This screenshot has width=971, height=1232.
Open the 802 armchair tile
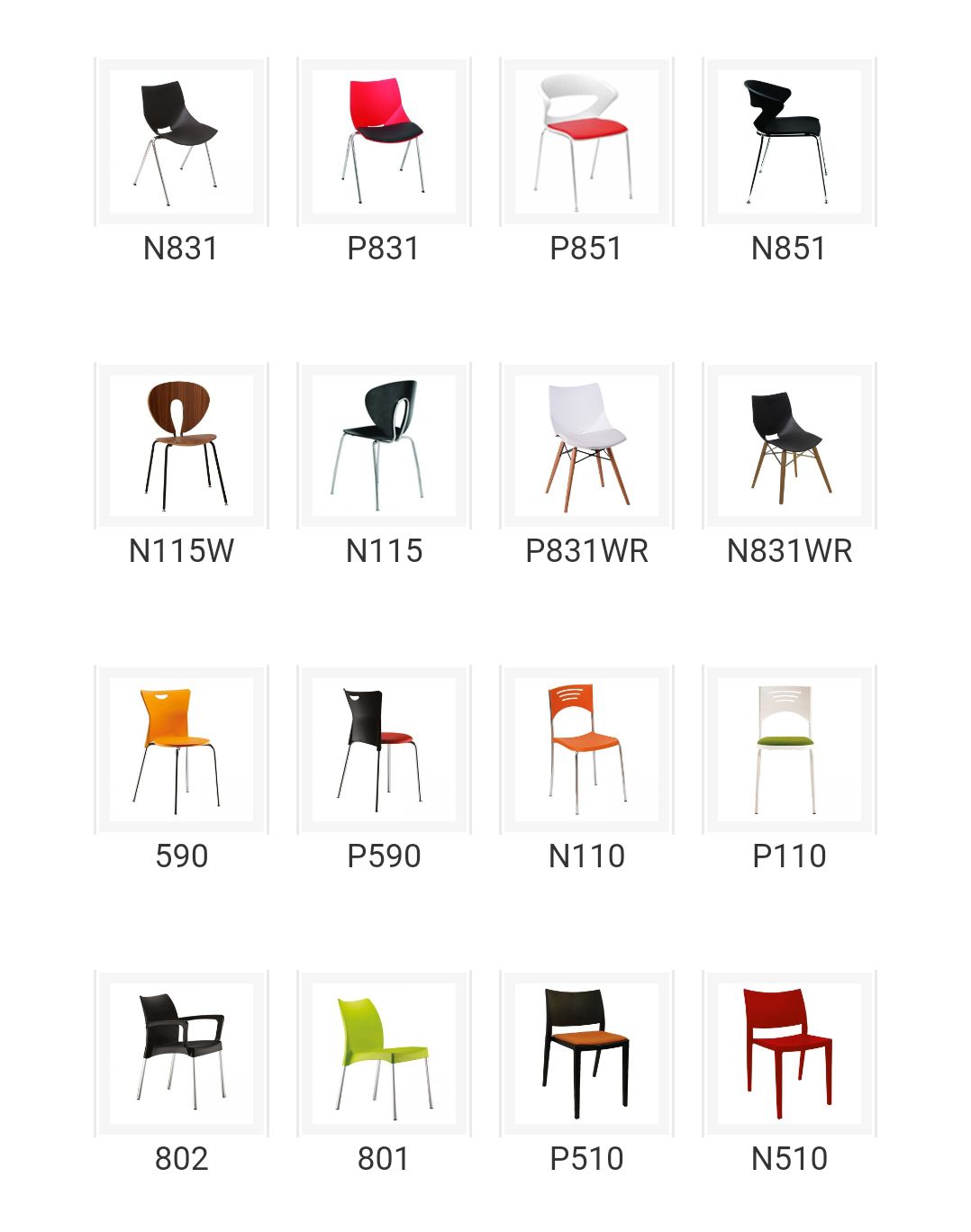coord(181,1052)
